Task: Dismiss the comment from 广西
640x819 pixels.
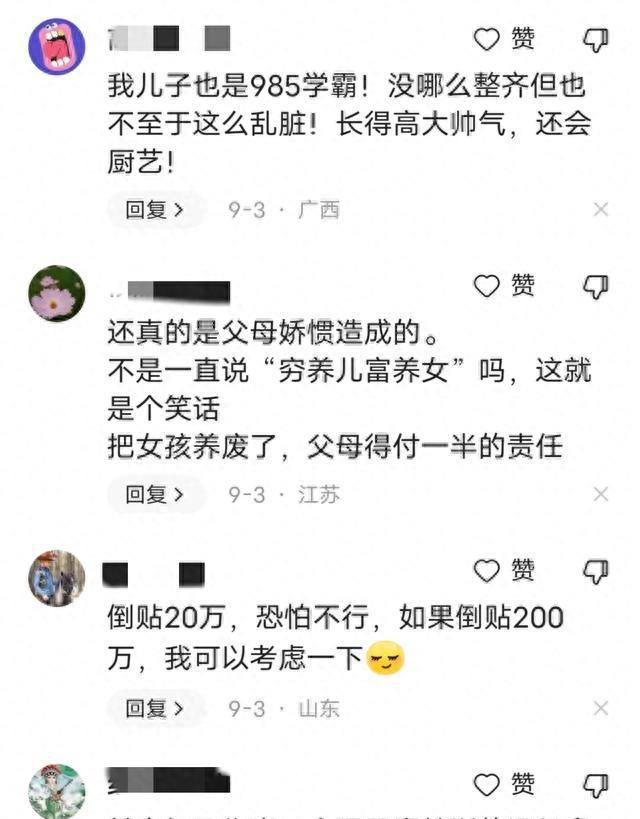Action: [x=601, y=209]
